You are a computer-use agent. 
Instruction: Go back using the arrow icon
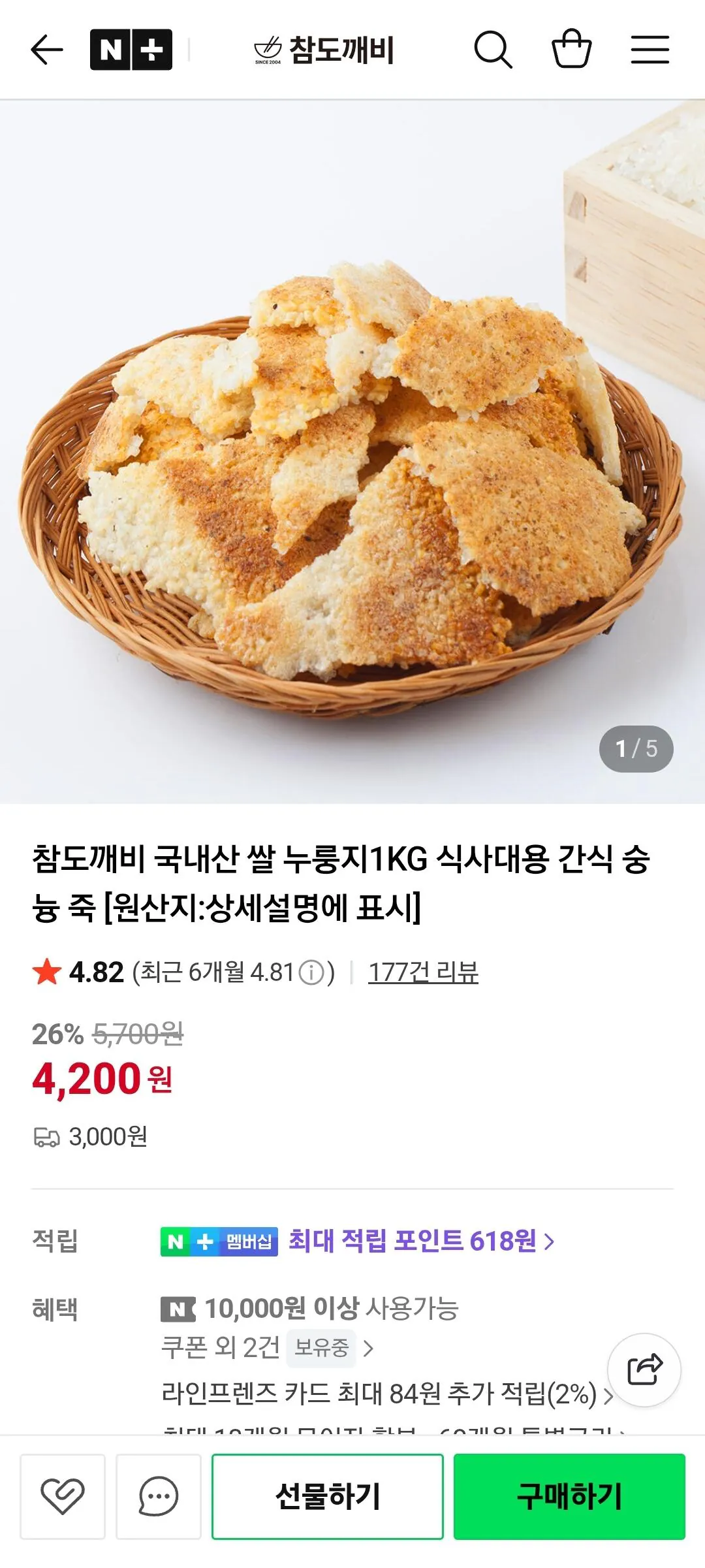47,50
